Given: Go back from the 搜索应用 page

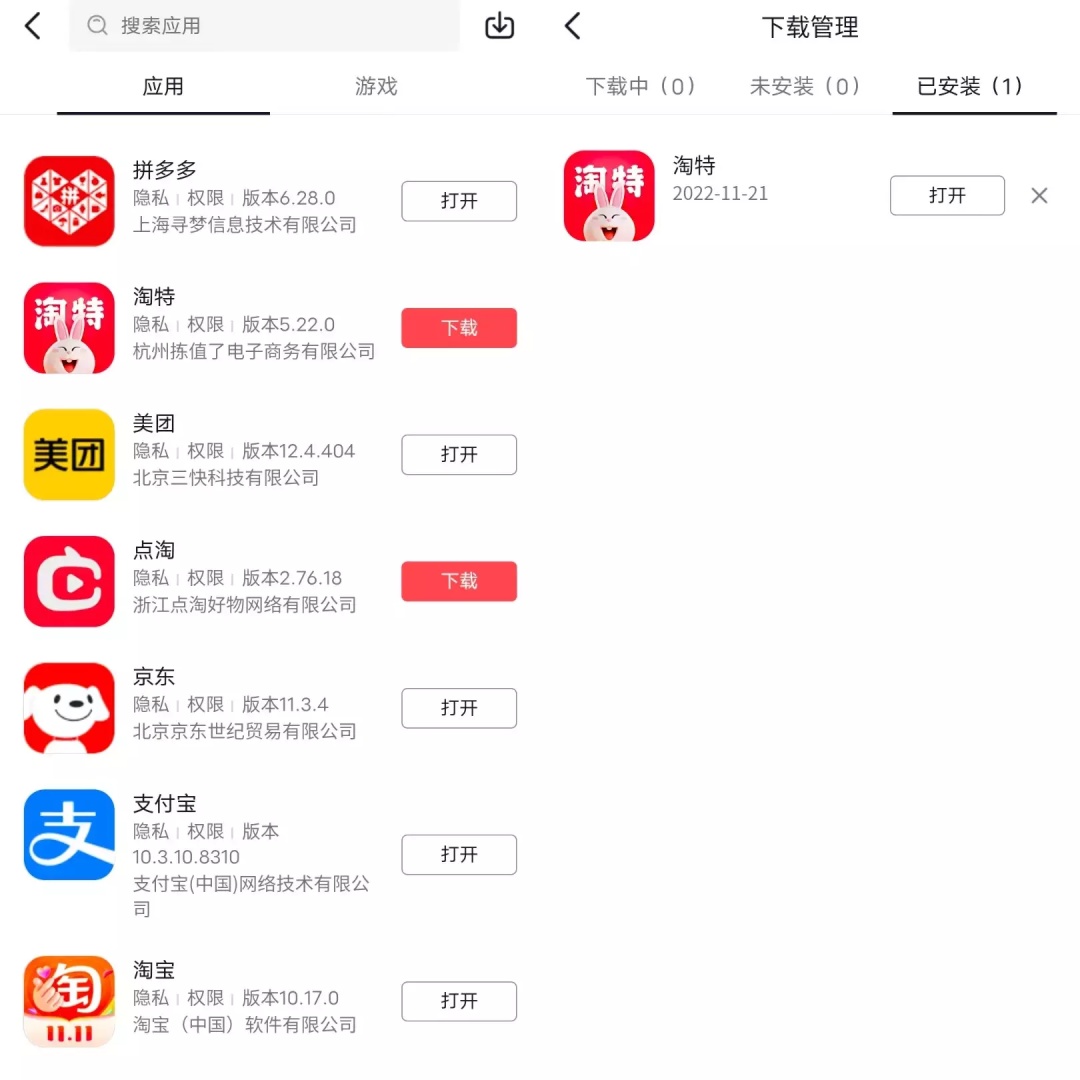Looking at the screenshot, I should coord(33,26).
